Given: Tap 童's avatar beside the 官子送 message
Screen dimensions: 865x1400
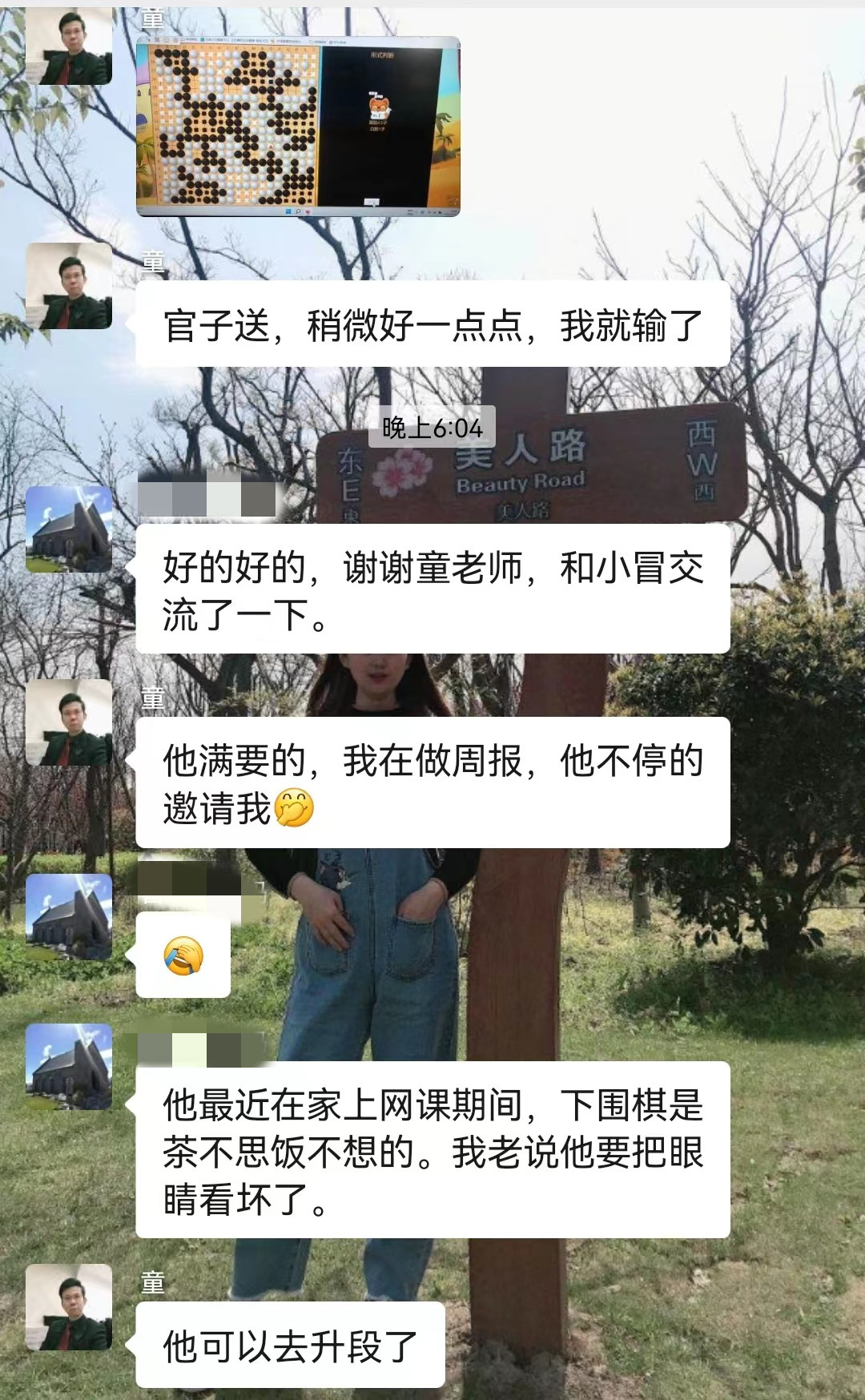Looking at the screenshot, I should click(x=69, y=286).
